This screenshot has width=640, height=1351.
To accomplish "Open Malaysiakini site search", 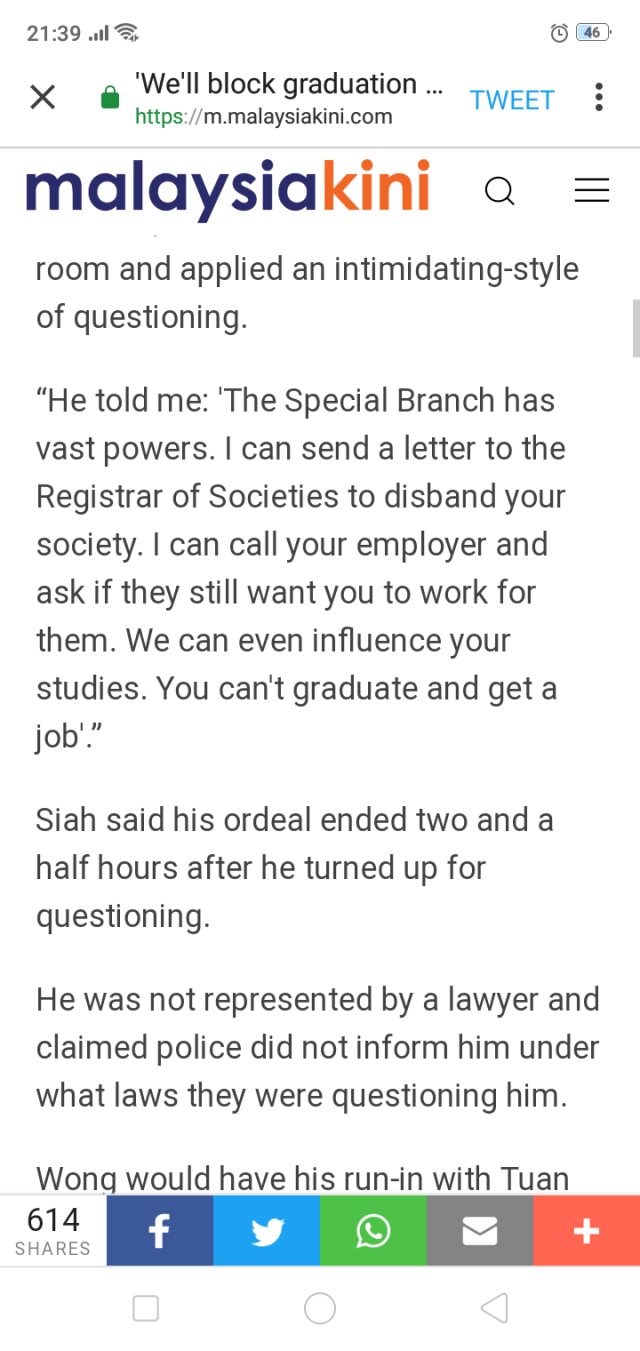I will point(499,190).
